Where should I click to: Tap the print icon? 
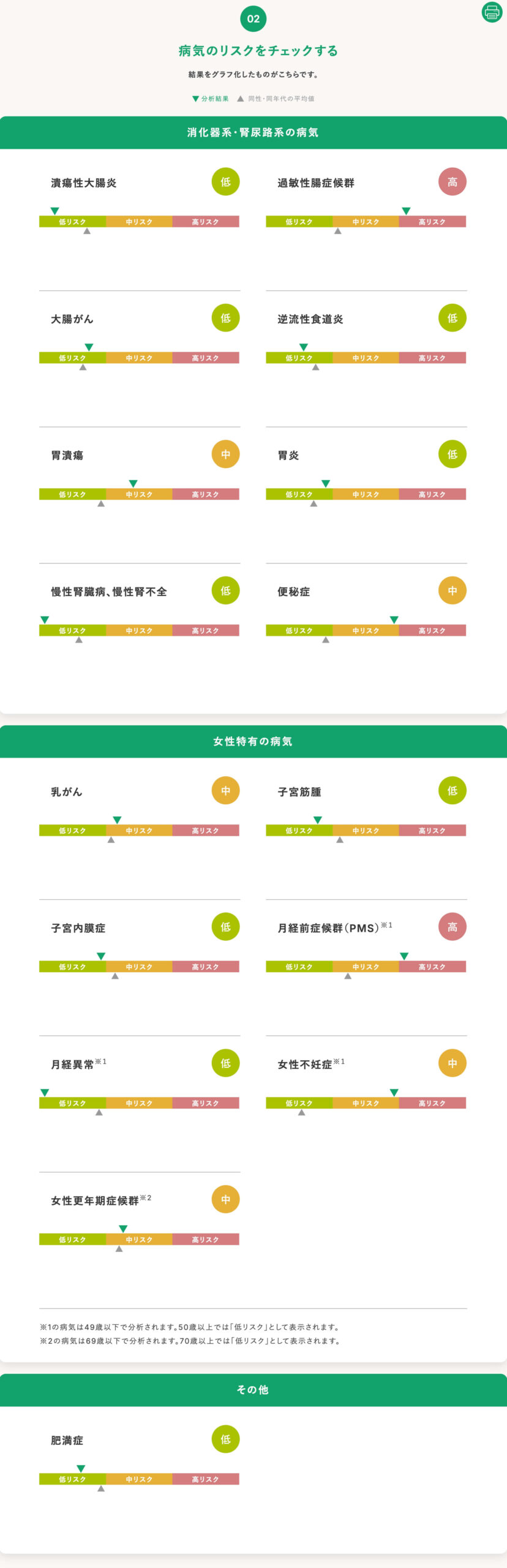coord(492,12)
